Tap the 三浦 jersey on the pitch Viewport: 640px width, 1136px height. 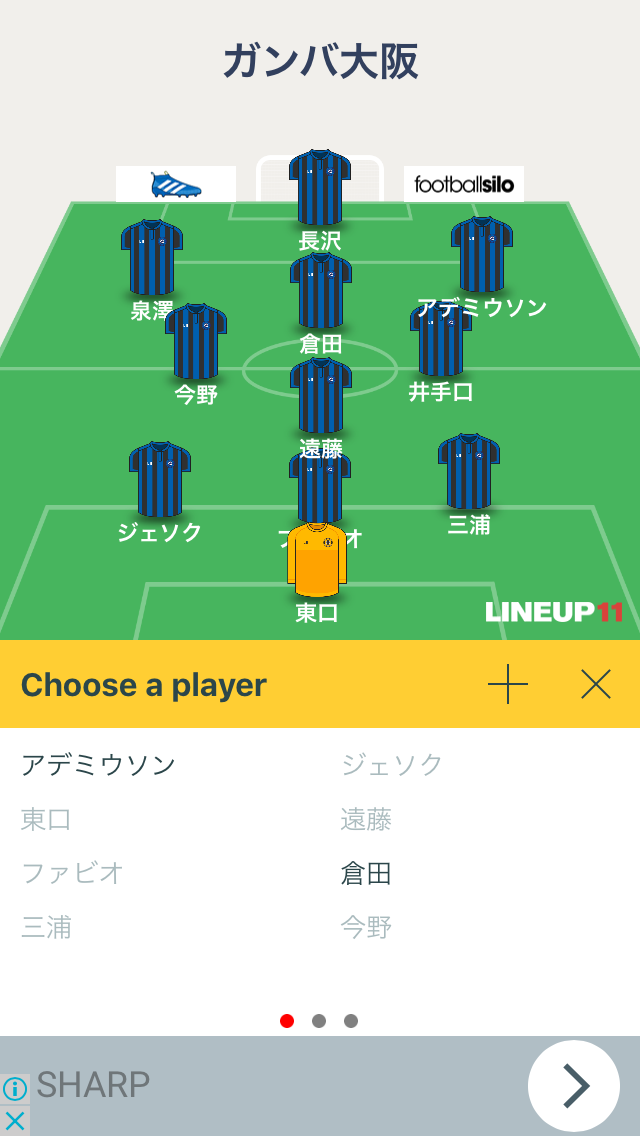click(469, 472)
